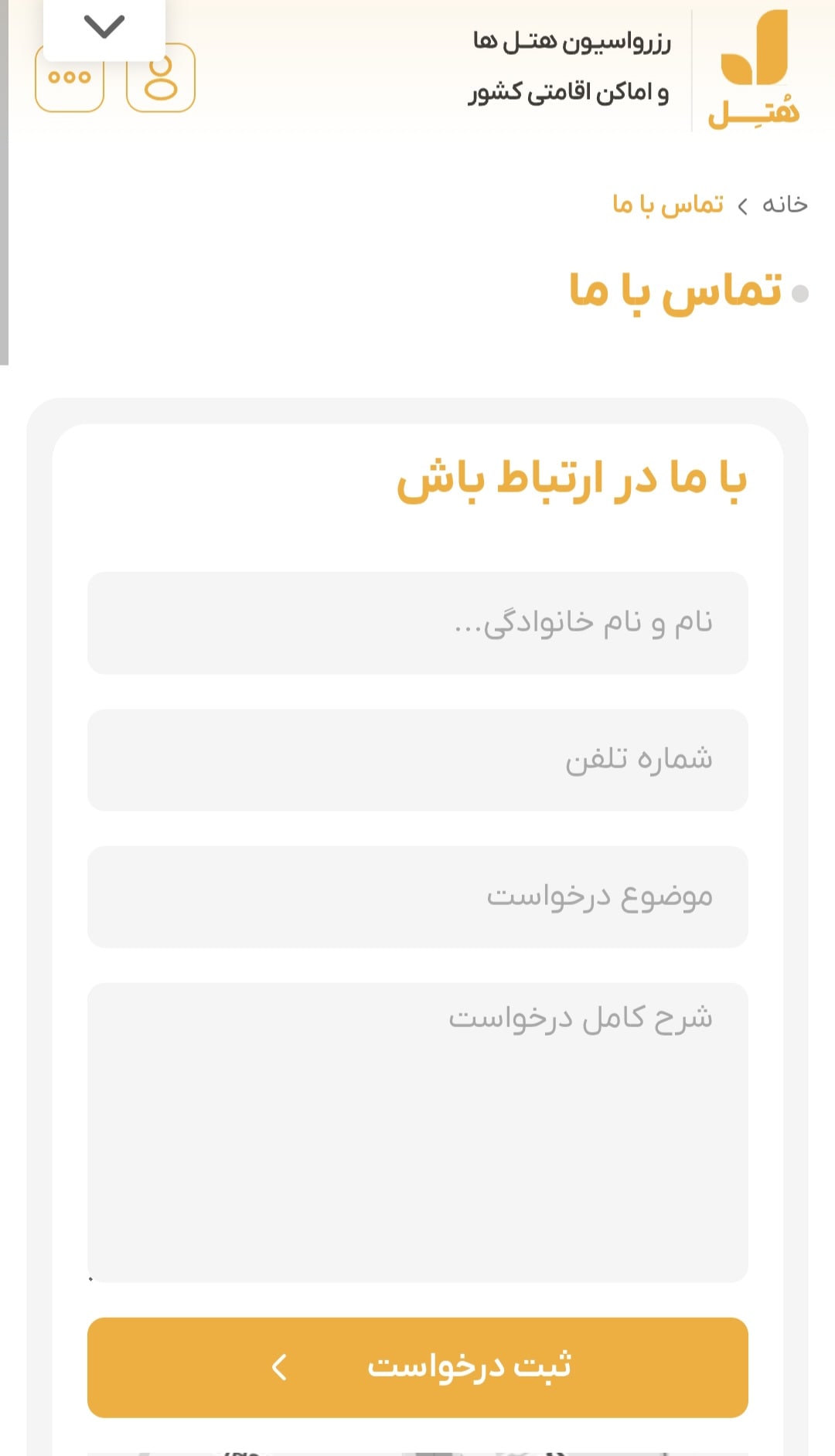This screenshot has width=835, height=1456.
Task: Click the chevron to expand the top panel
Action: [104, 26]
